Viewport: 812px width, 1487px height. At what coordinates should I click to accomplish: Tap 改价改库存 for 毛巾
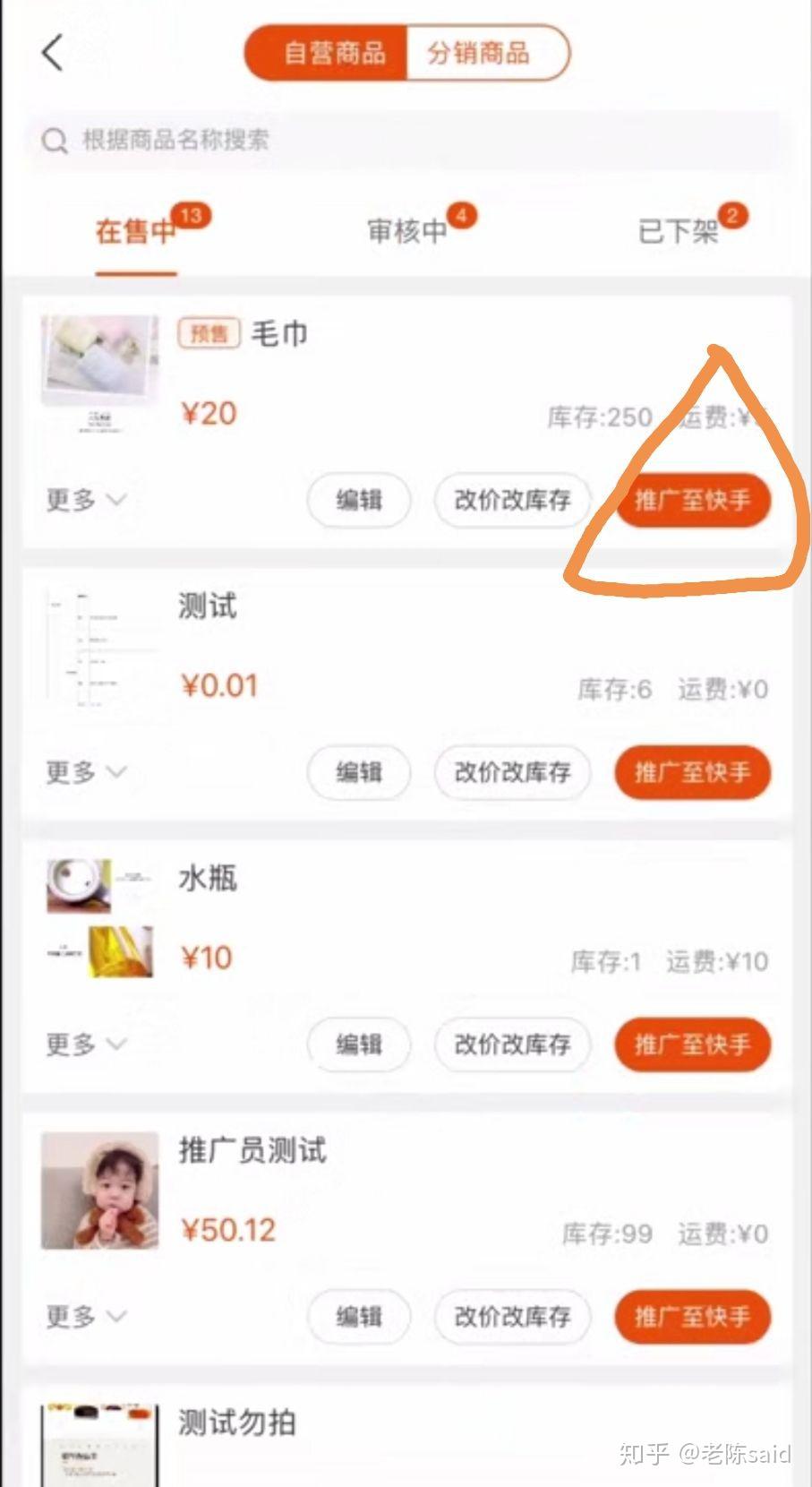(512, 500)
